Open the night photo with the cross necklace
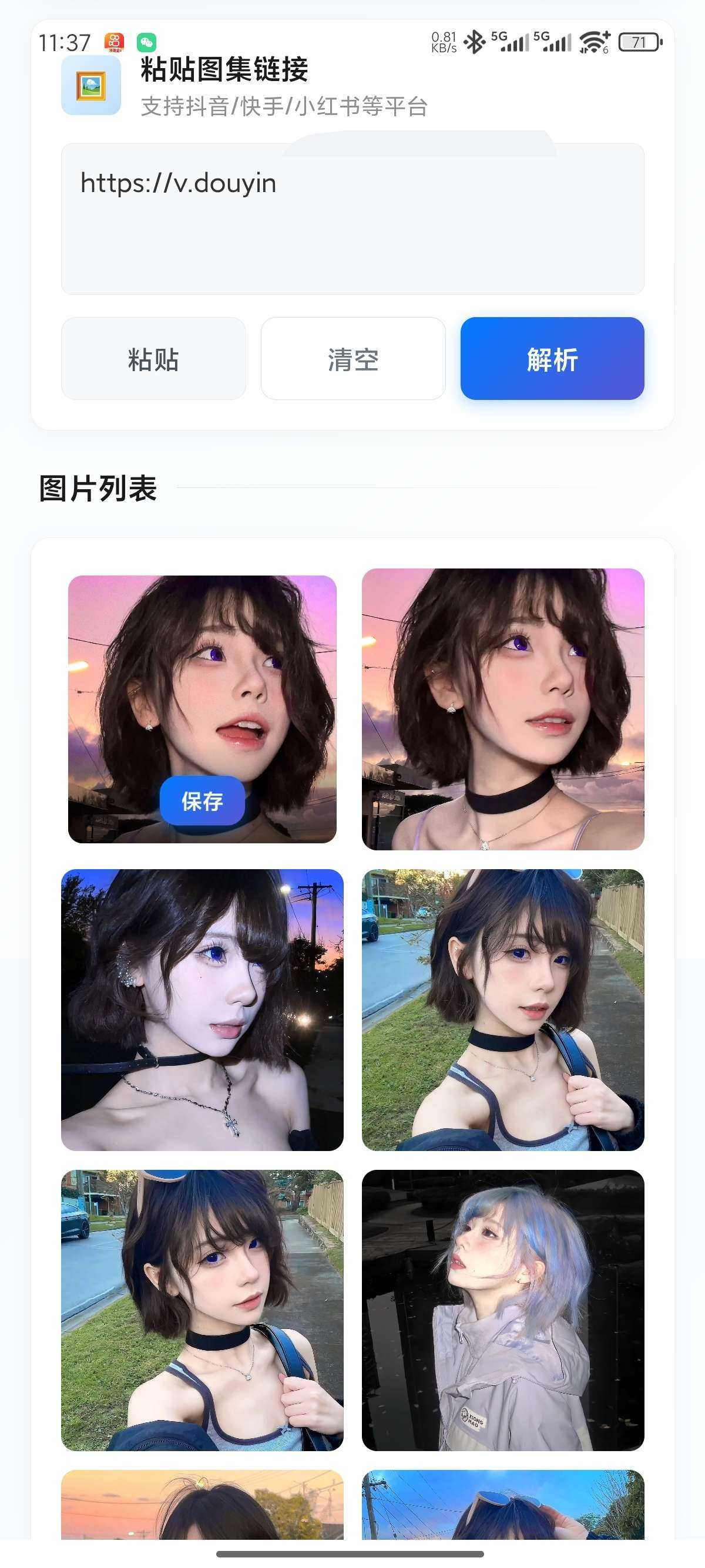Image resolution: width=705 pixels, height=1568 pixels. pyautogui.click(x=202, y=1010)
